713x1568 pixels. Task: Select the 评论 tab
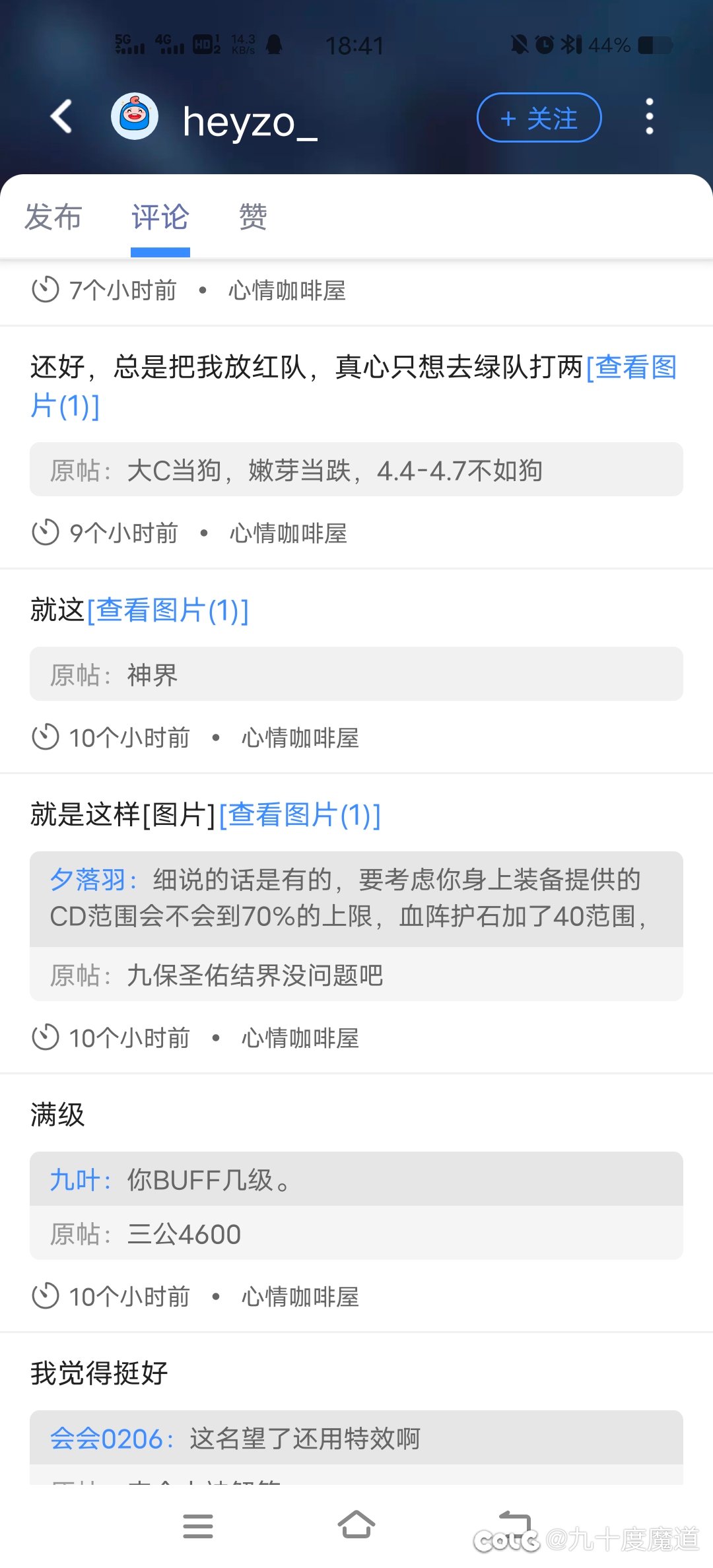point(160,217)
